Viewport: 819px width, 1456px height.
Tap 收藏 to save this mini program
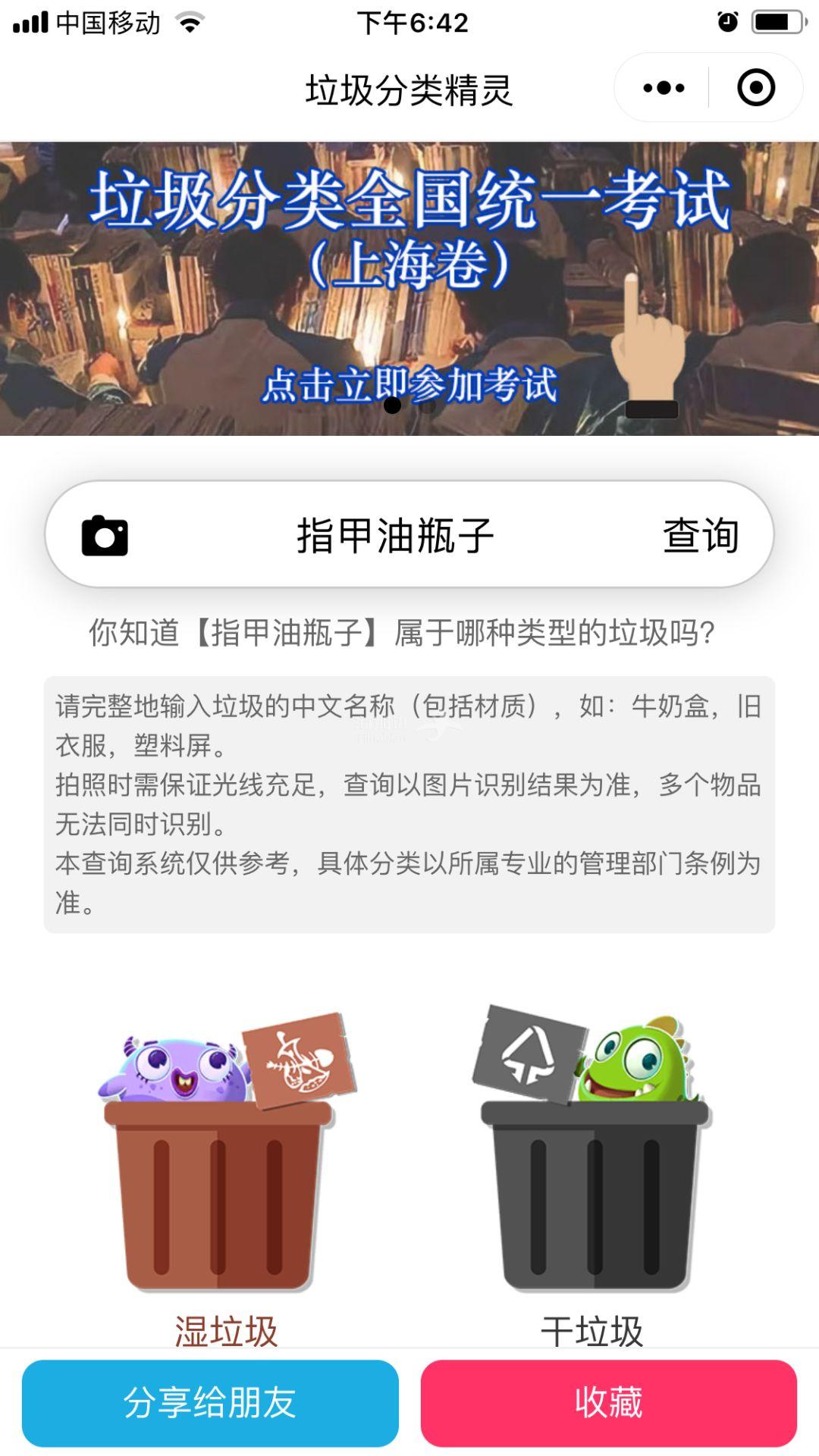[608, 1403]
